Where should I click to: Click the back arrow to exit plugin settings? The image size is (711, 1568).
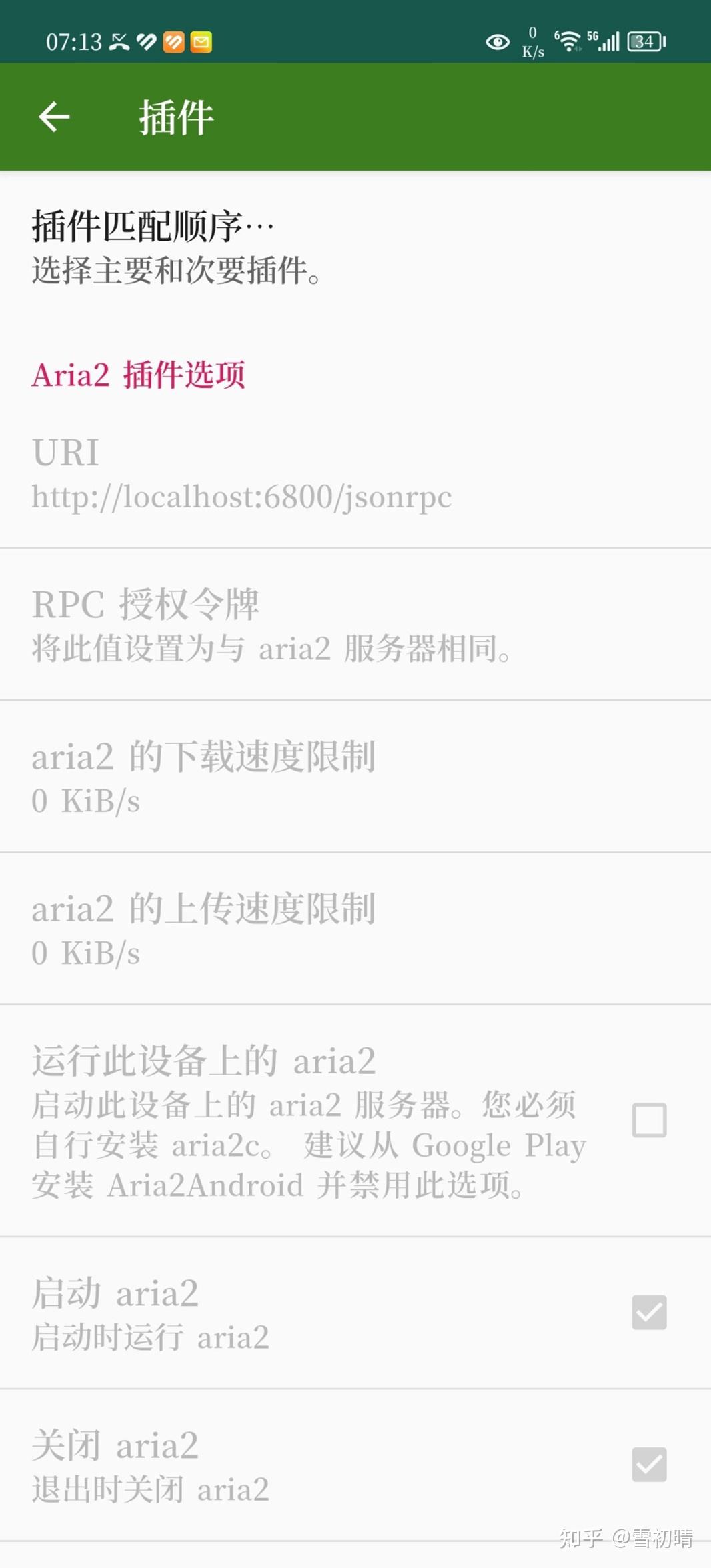point(55,116)
